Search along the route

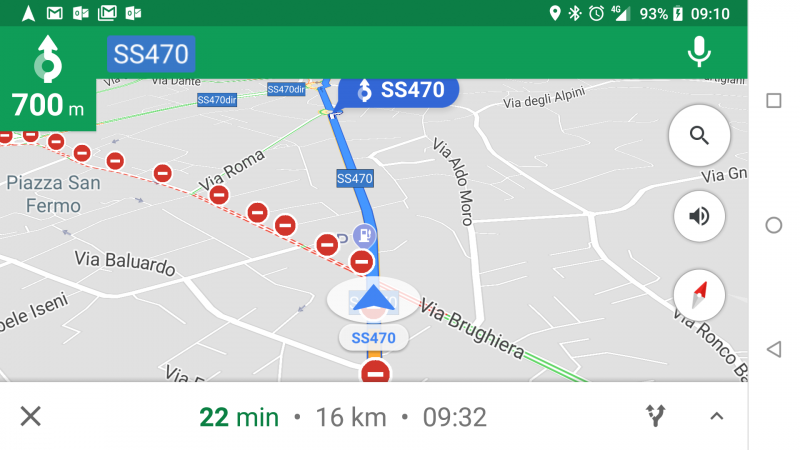click(x=699, y=136)
